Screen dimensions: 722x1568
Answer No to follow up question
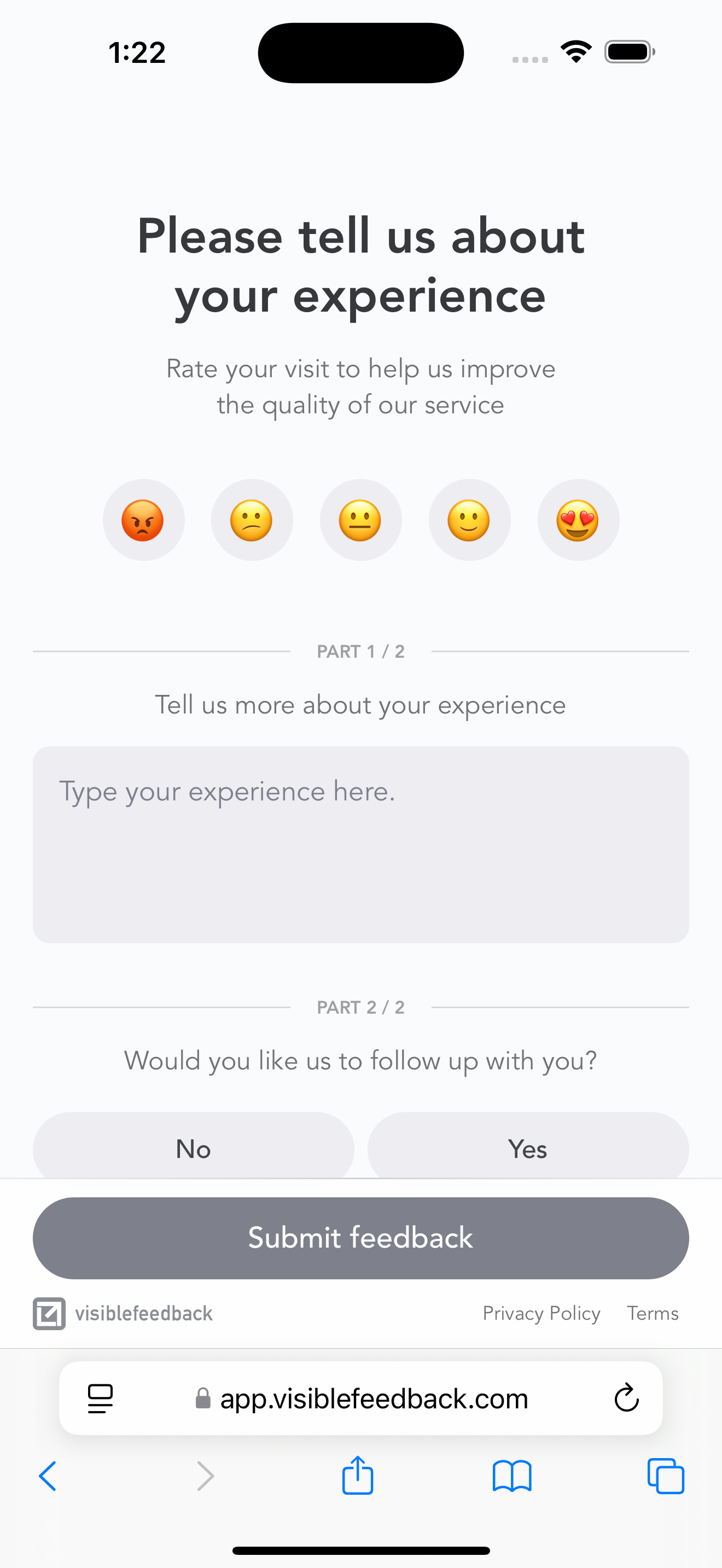coord(193,1148)
